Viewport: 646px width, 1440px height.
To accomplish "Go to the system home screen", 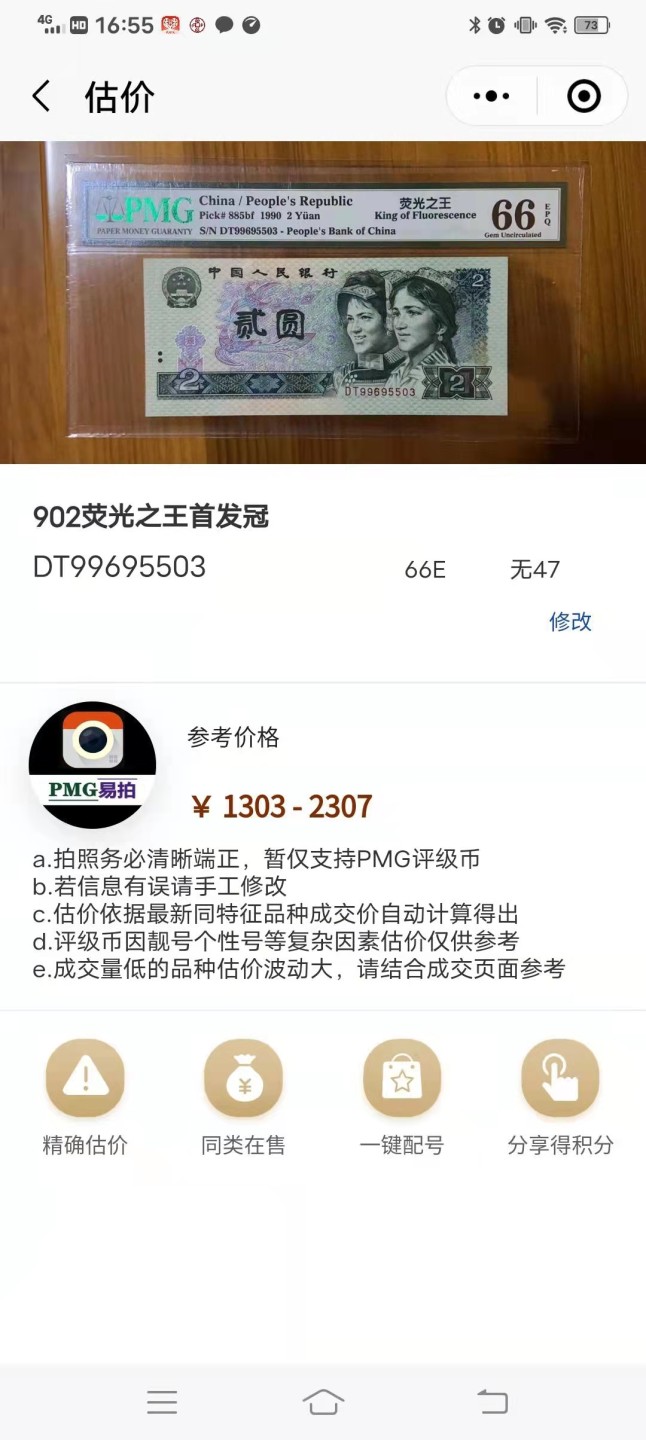I will pyautogui.click(x=323, y=1402).
